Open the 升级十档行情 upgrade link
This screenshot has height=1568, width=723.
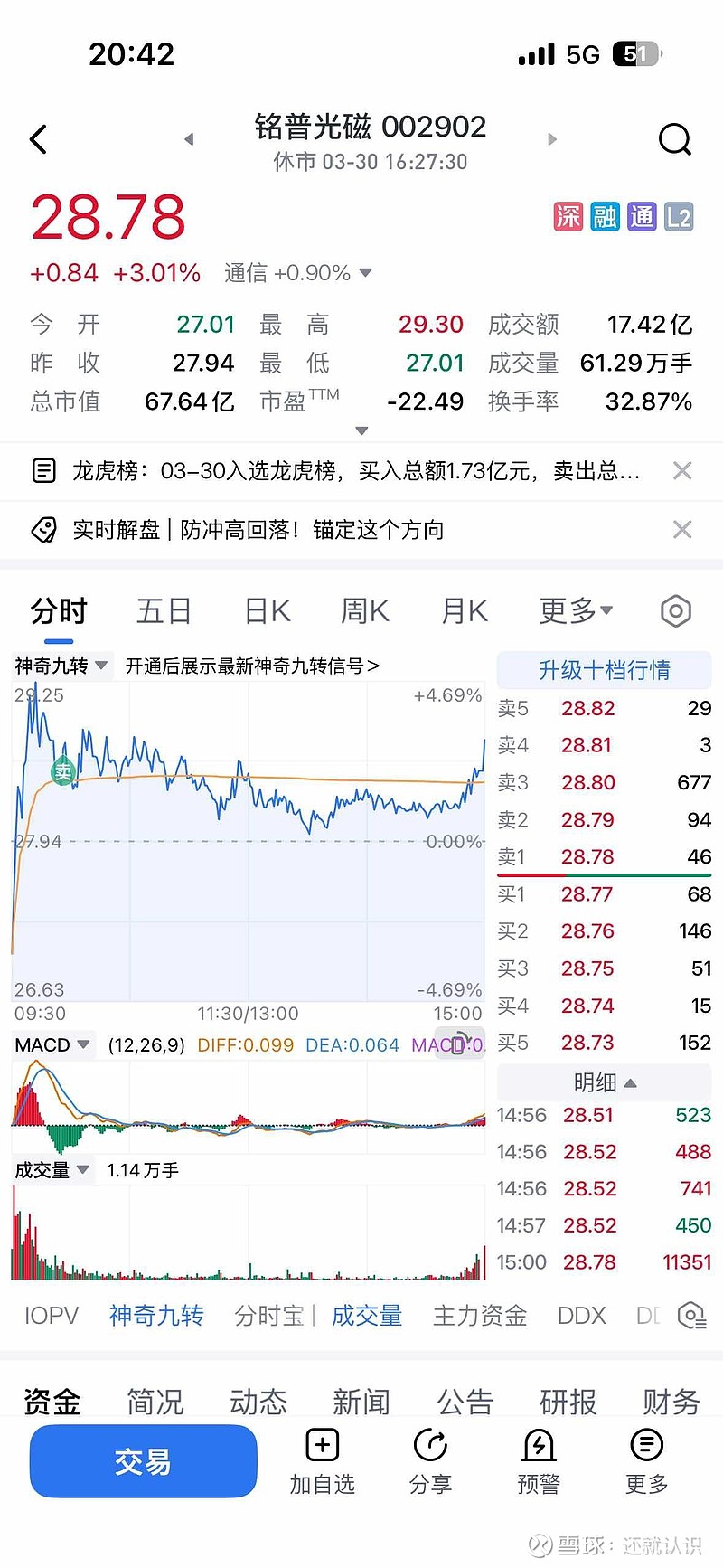[604, 670]
